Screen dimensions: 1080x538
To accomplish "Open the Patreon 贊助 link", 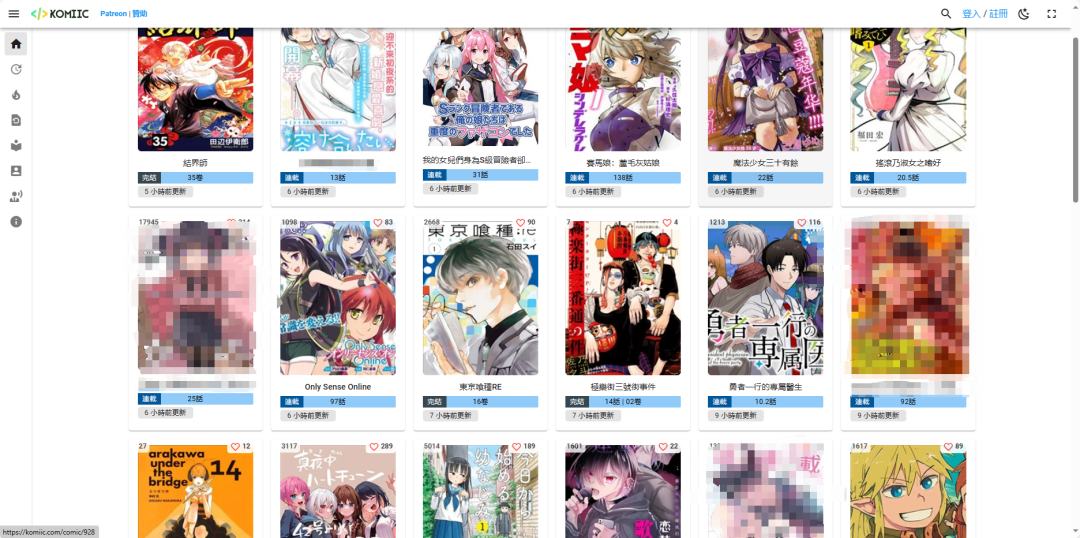I will [x=123, y=14].
